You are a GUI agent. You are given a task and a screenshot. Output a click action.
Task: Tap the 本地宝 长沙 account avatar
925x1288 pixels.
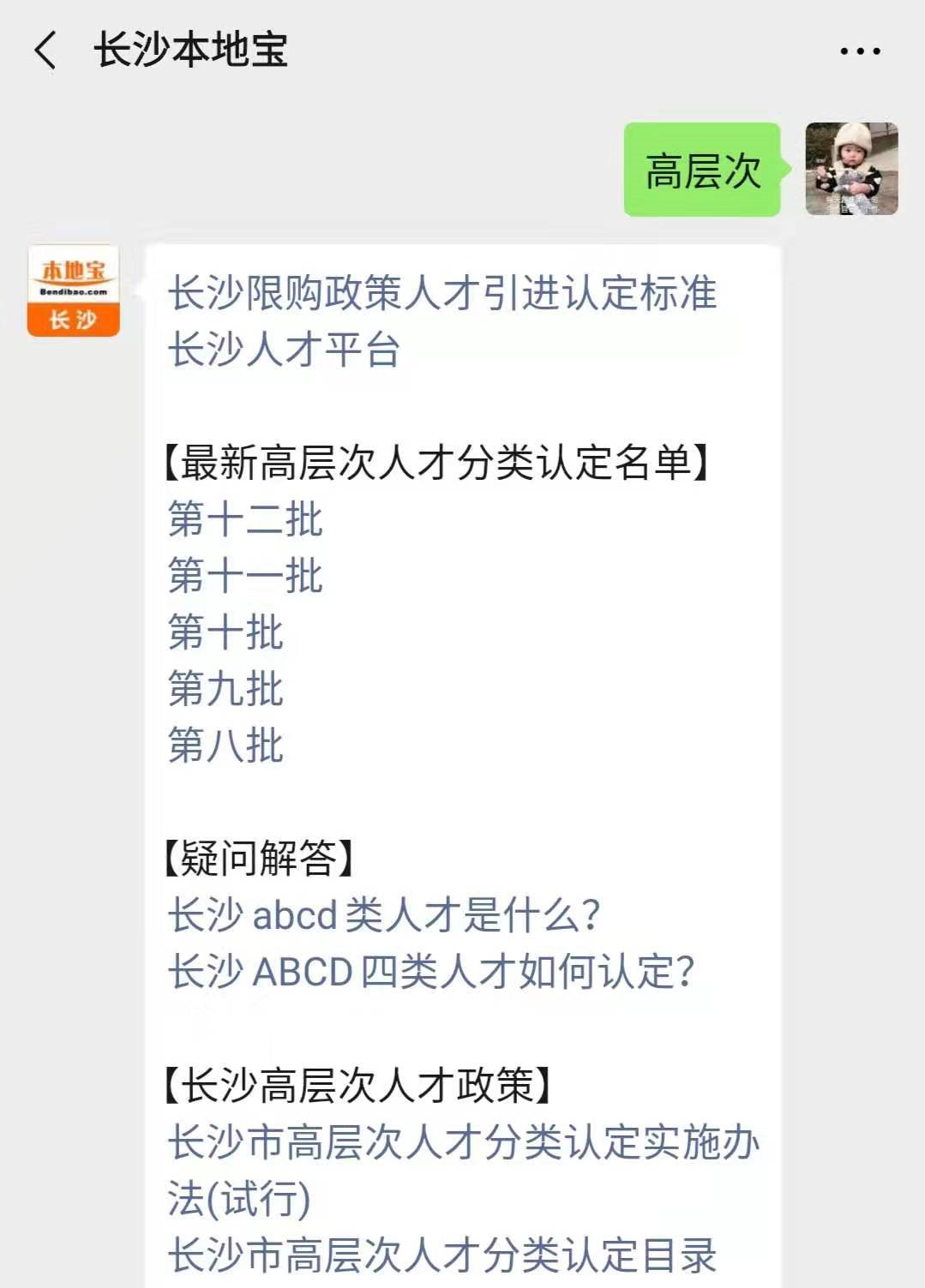74,291
